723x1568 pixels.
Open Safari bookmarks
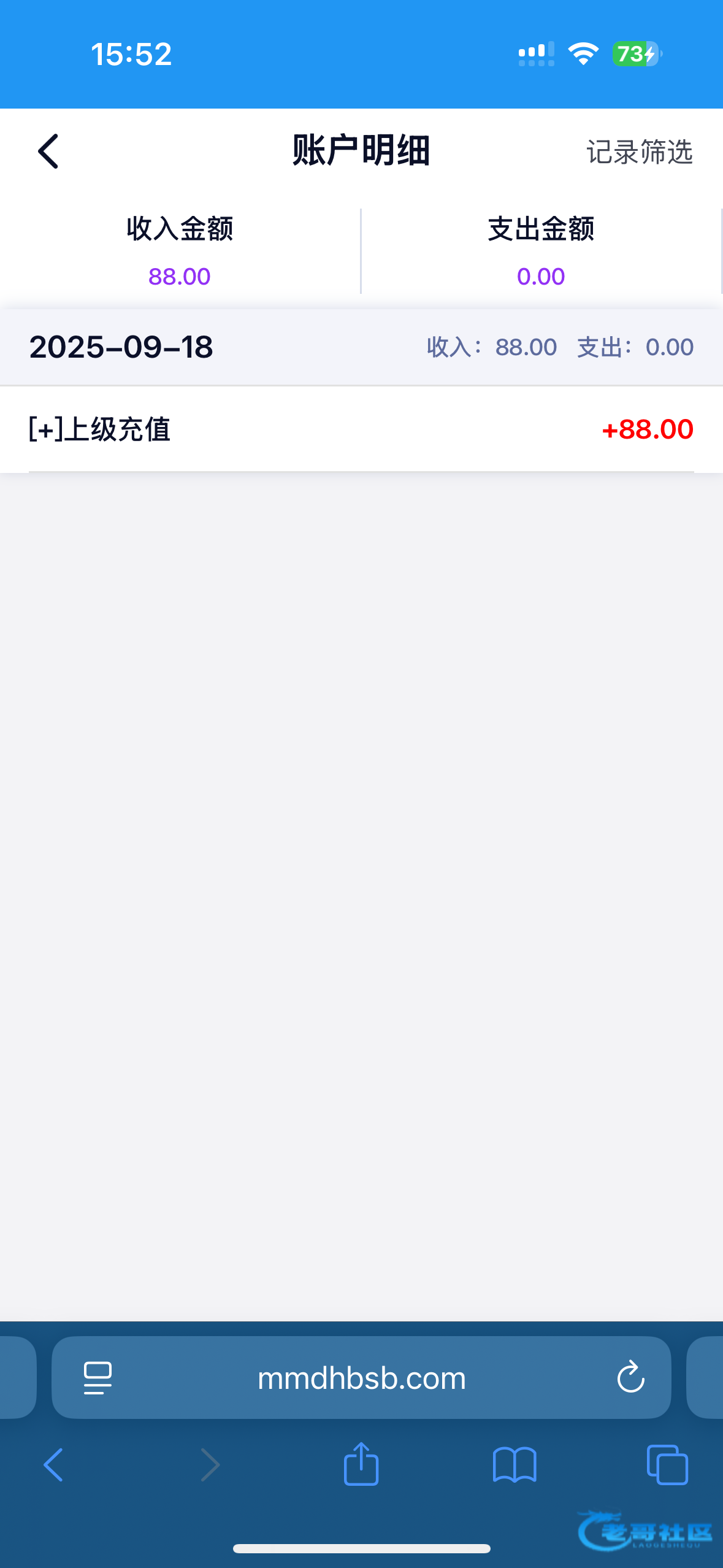coord(515,1465)
